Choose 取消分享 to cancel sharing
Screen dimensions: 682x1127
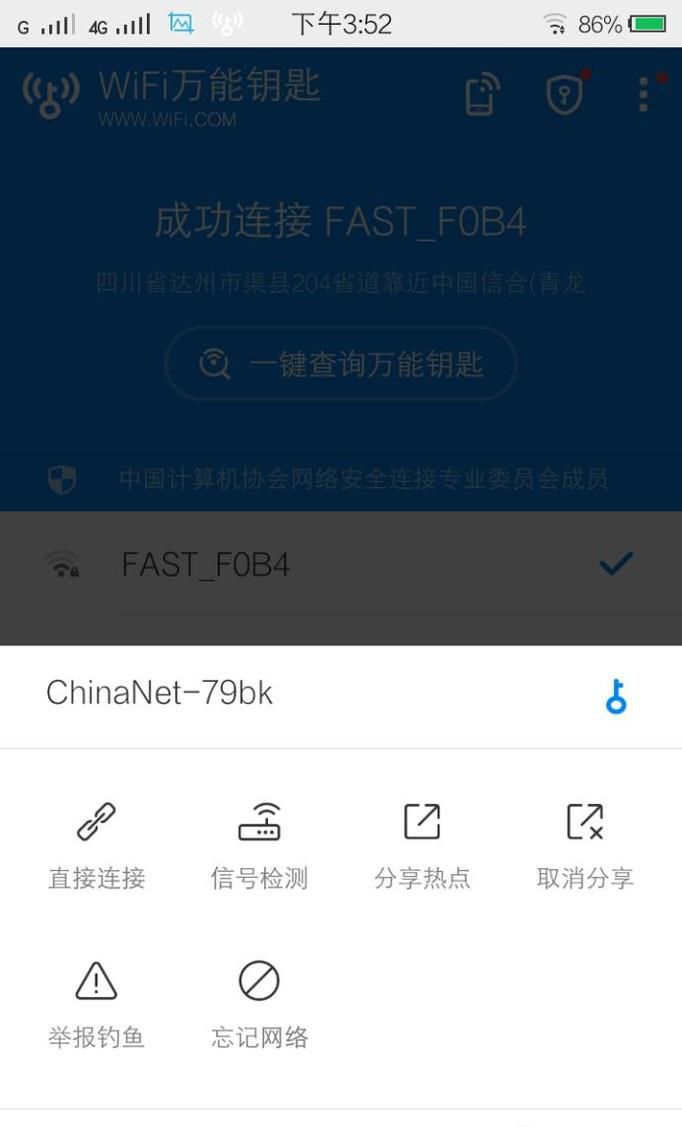(585, 845)
